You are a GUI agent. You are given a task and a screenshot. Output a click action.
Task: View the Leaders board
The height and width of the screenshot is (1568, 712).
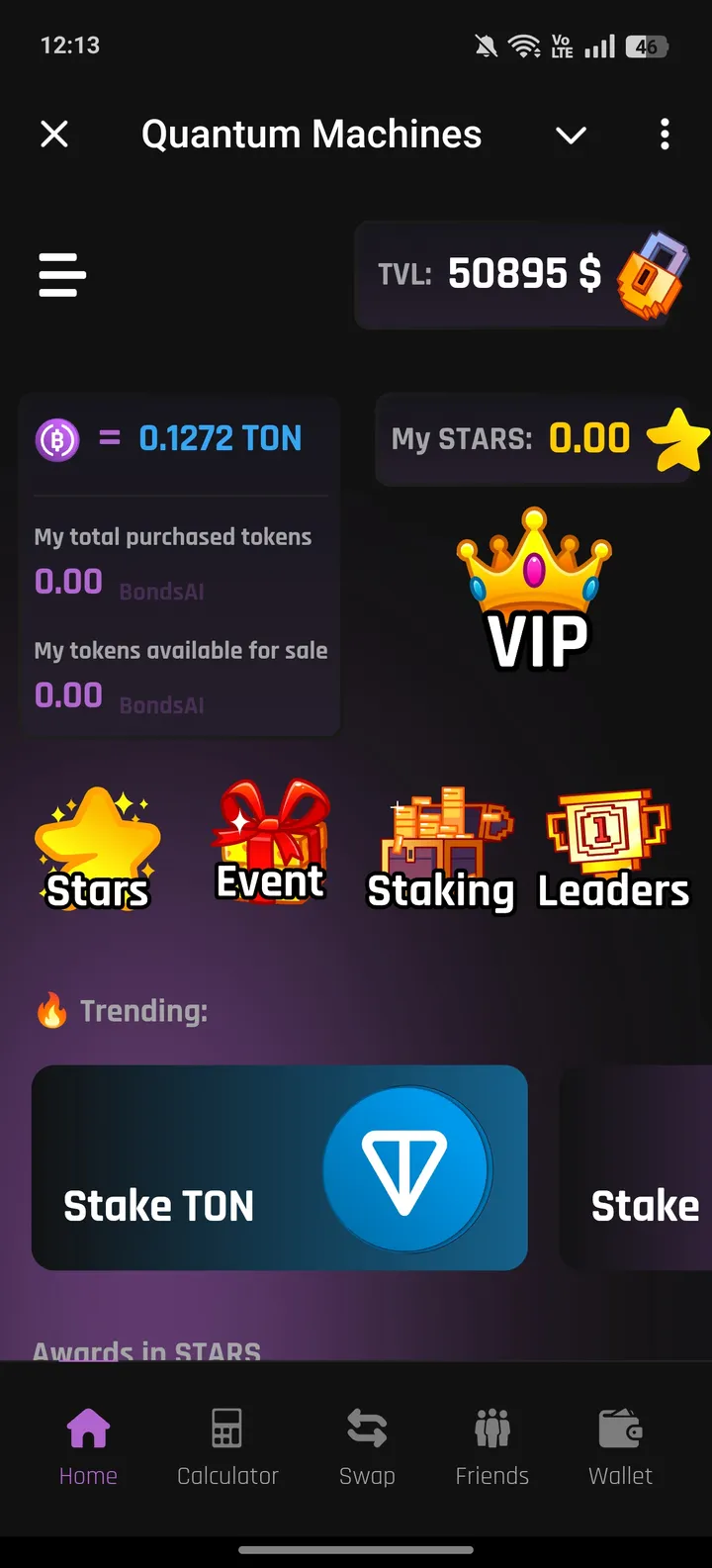click(x=612, y=851)
